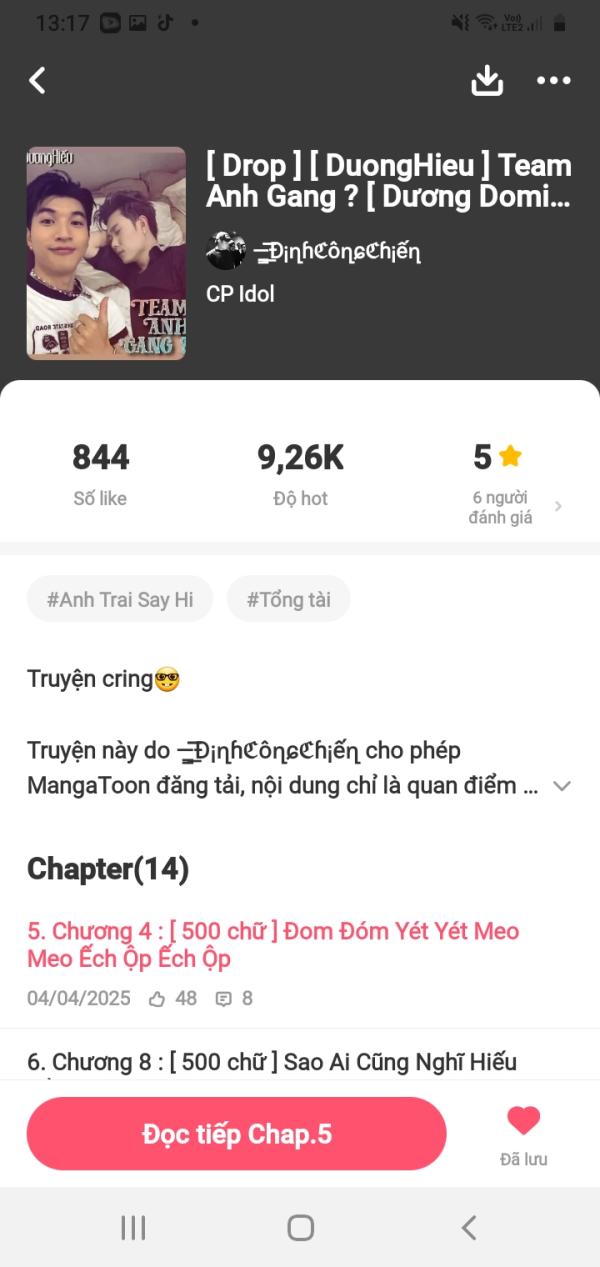Open recent apps from the navigation bar
Viewport: 600px width, 1267px height.
[133, 1227]
